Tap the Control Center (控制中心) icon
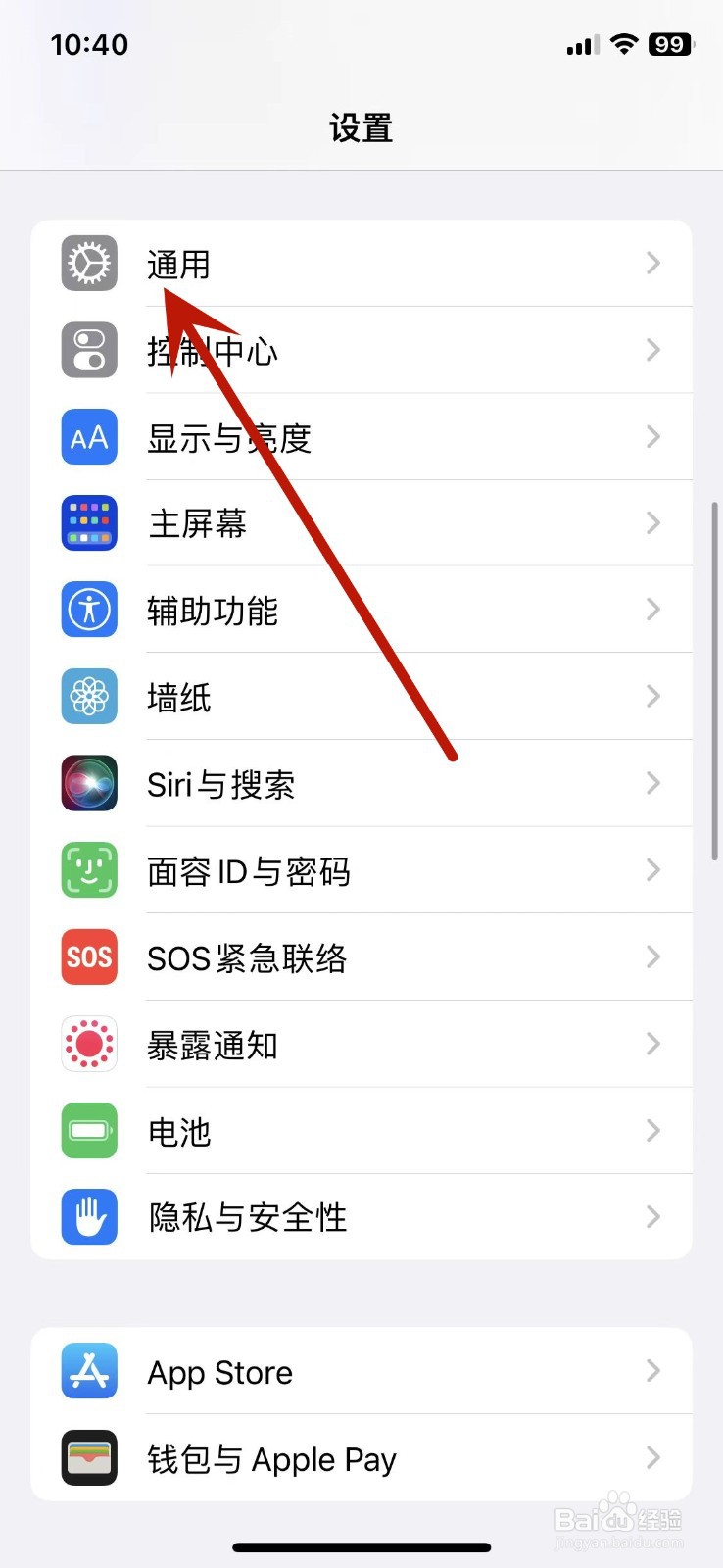The width and height of the screenshot is (723, 1568). point(88,350)
